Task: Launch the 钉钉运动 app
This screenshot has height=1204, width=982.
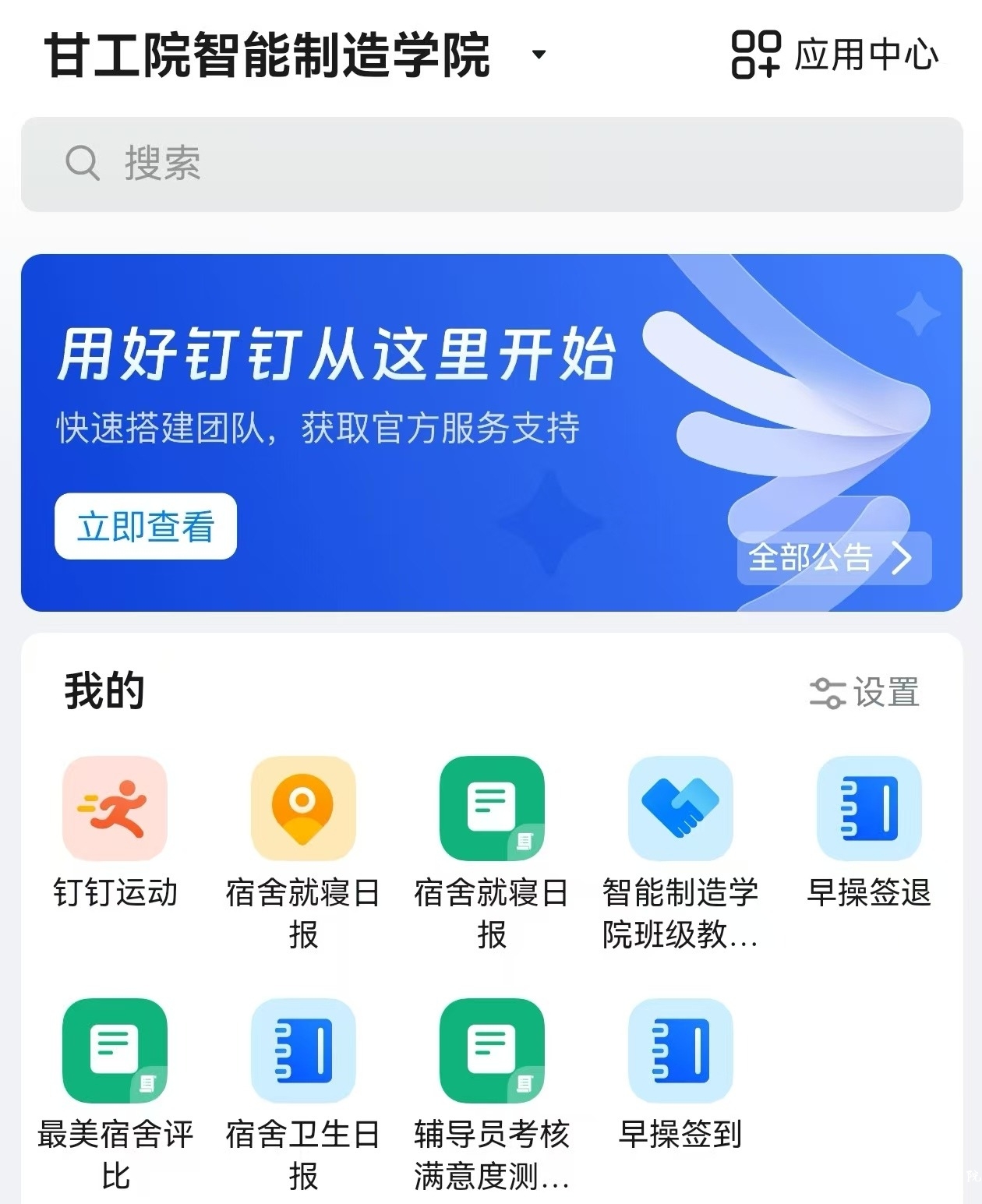Action: pos(115,809)
